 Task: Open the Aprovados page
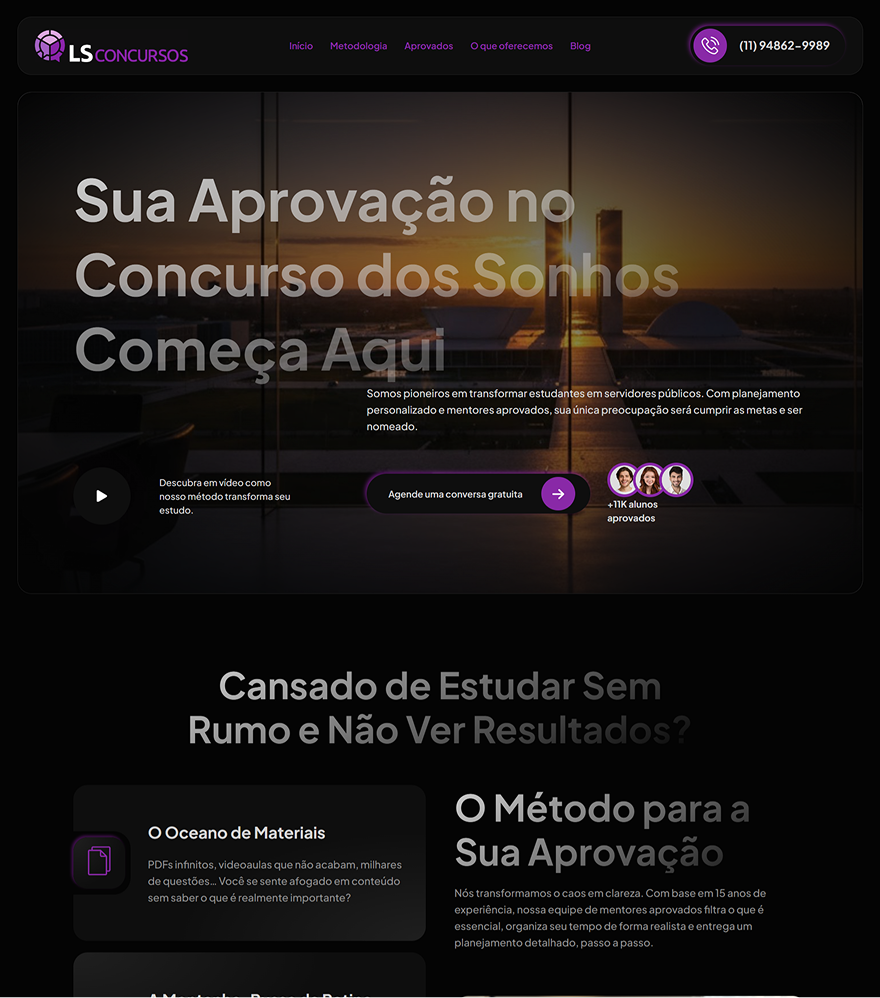(428, 46)
